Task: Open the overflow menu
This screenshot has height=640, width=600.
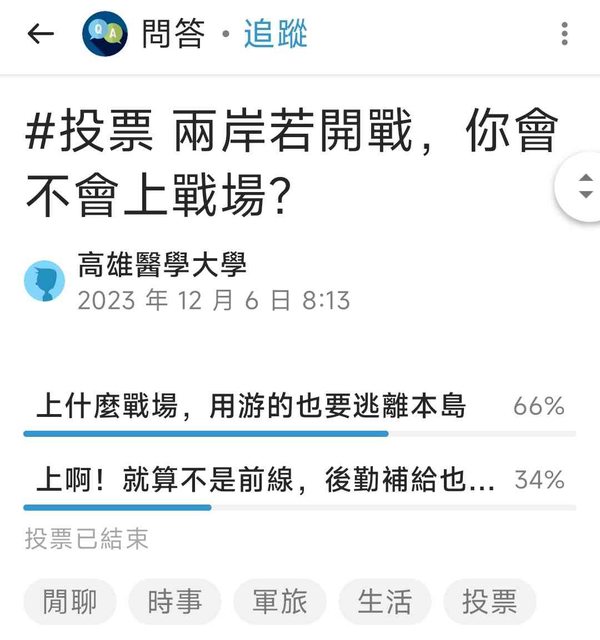Action: point(565,34)
